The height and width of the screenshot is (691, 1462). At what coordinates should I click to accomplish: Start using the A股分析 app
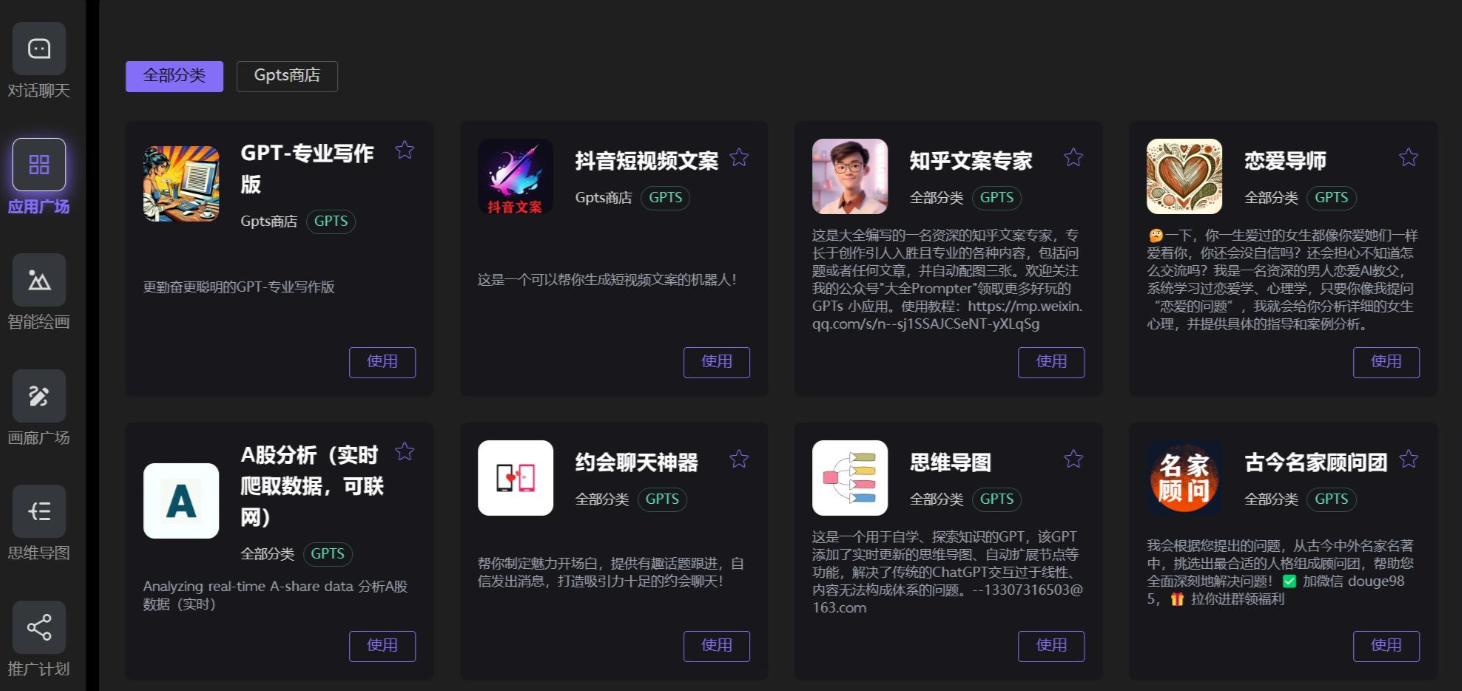[382, 646]
